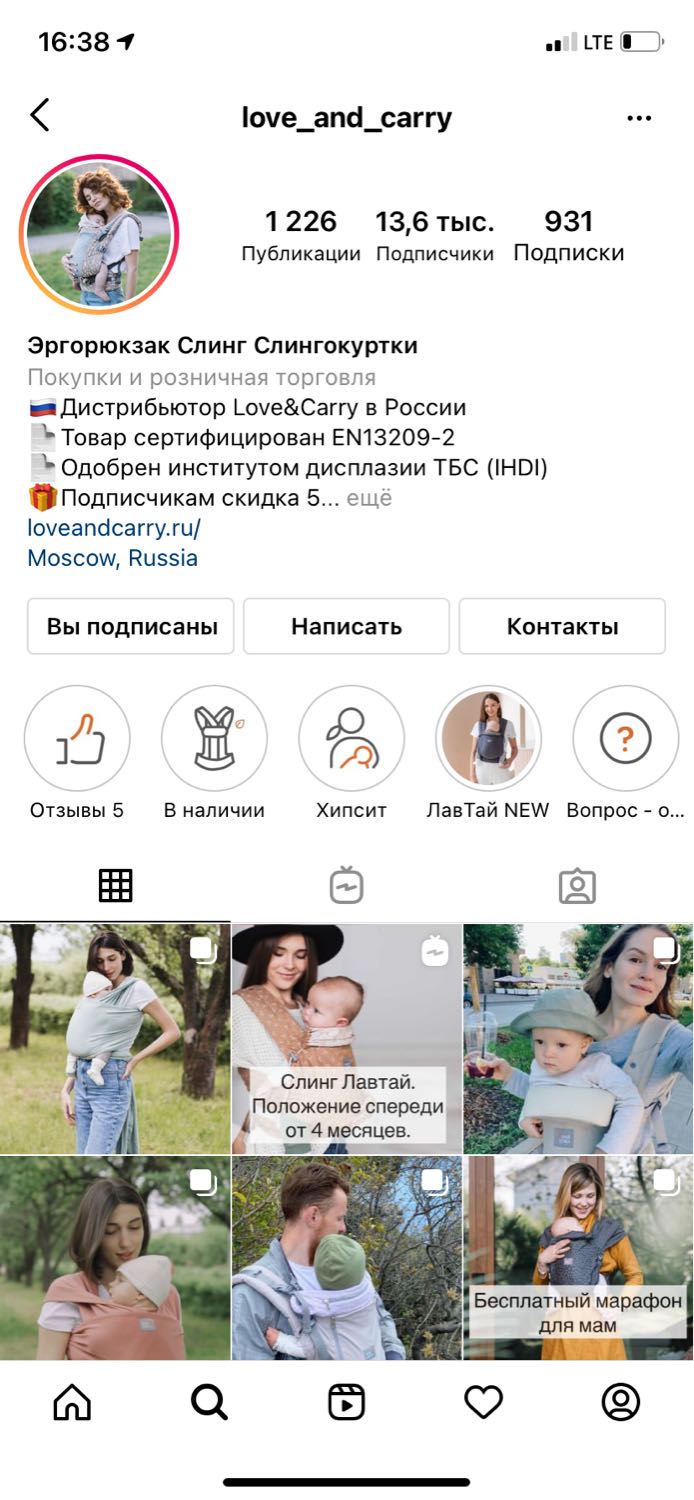Open the Контакты button
The width and height of the screenshot is (694, 1500).
point(562,627)
